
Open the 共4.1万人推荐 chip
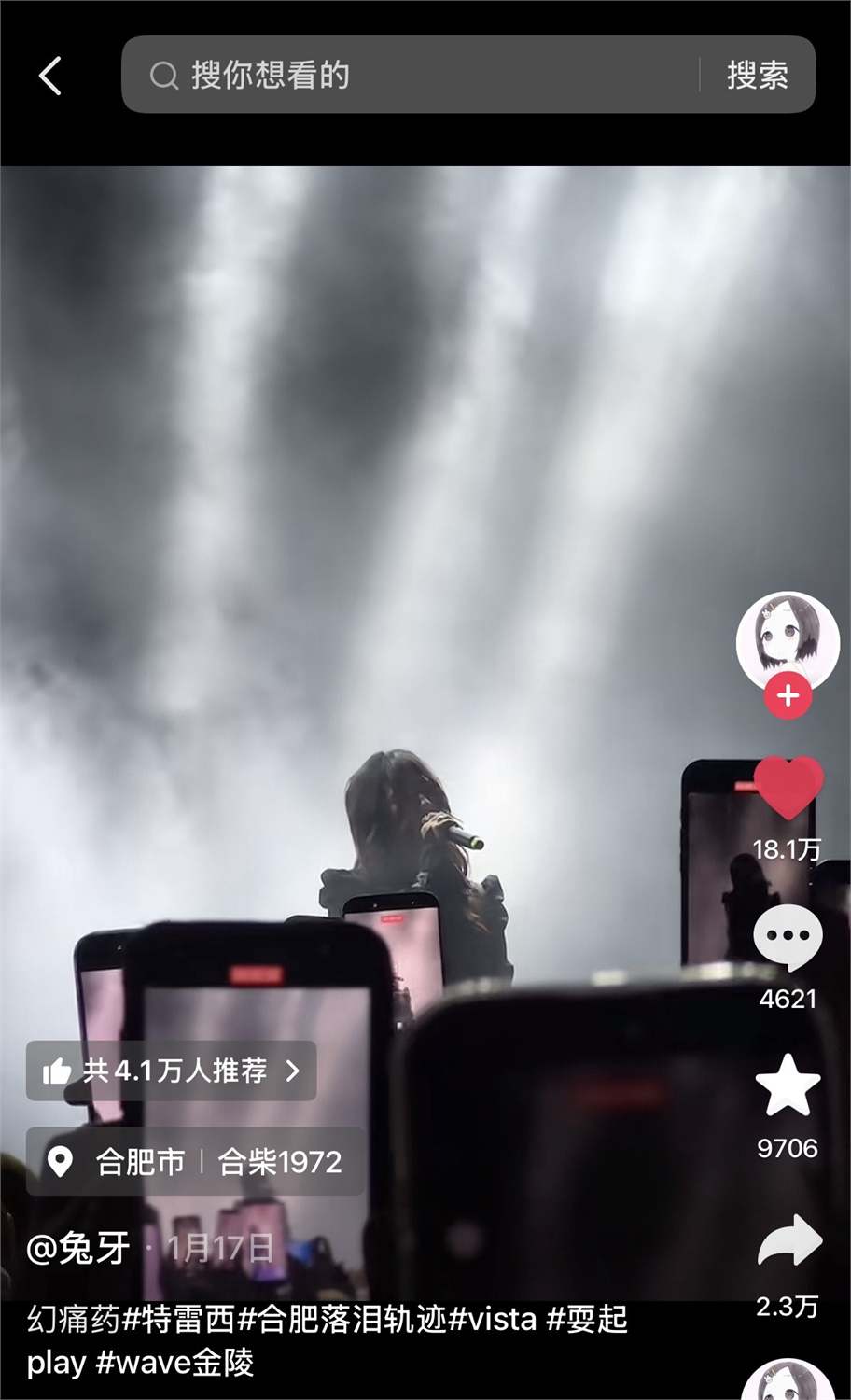pyautogui.click(x=172, y=1071)
